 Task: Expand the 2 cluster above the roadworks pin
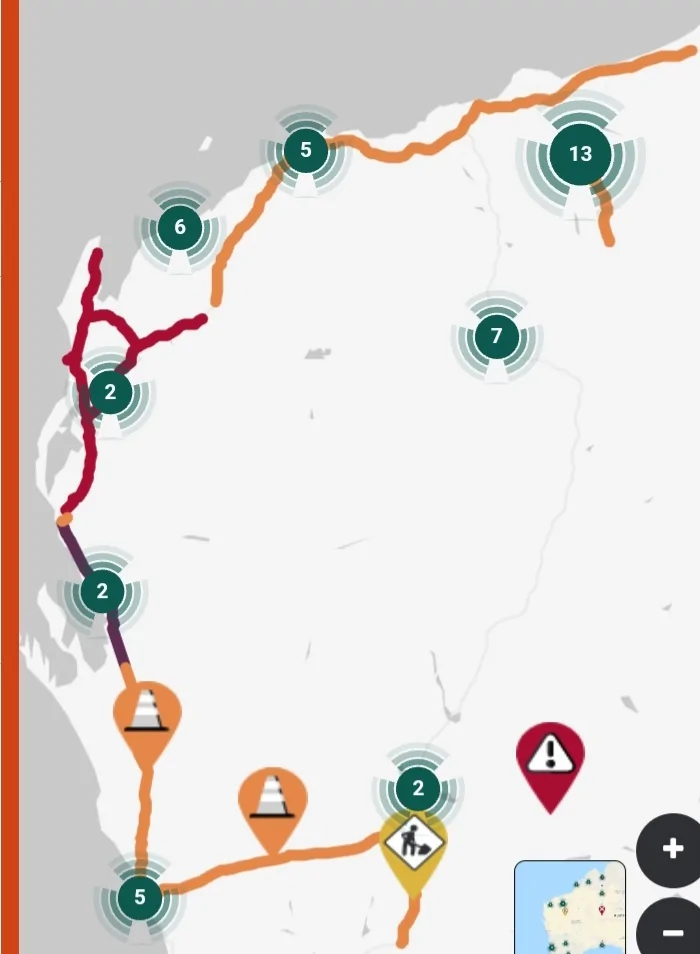[x=418, y=788]
